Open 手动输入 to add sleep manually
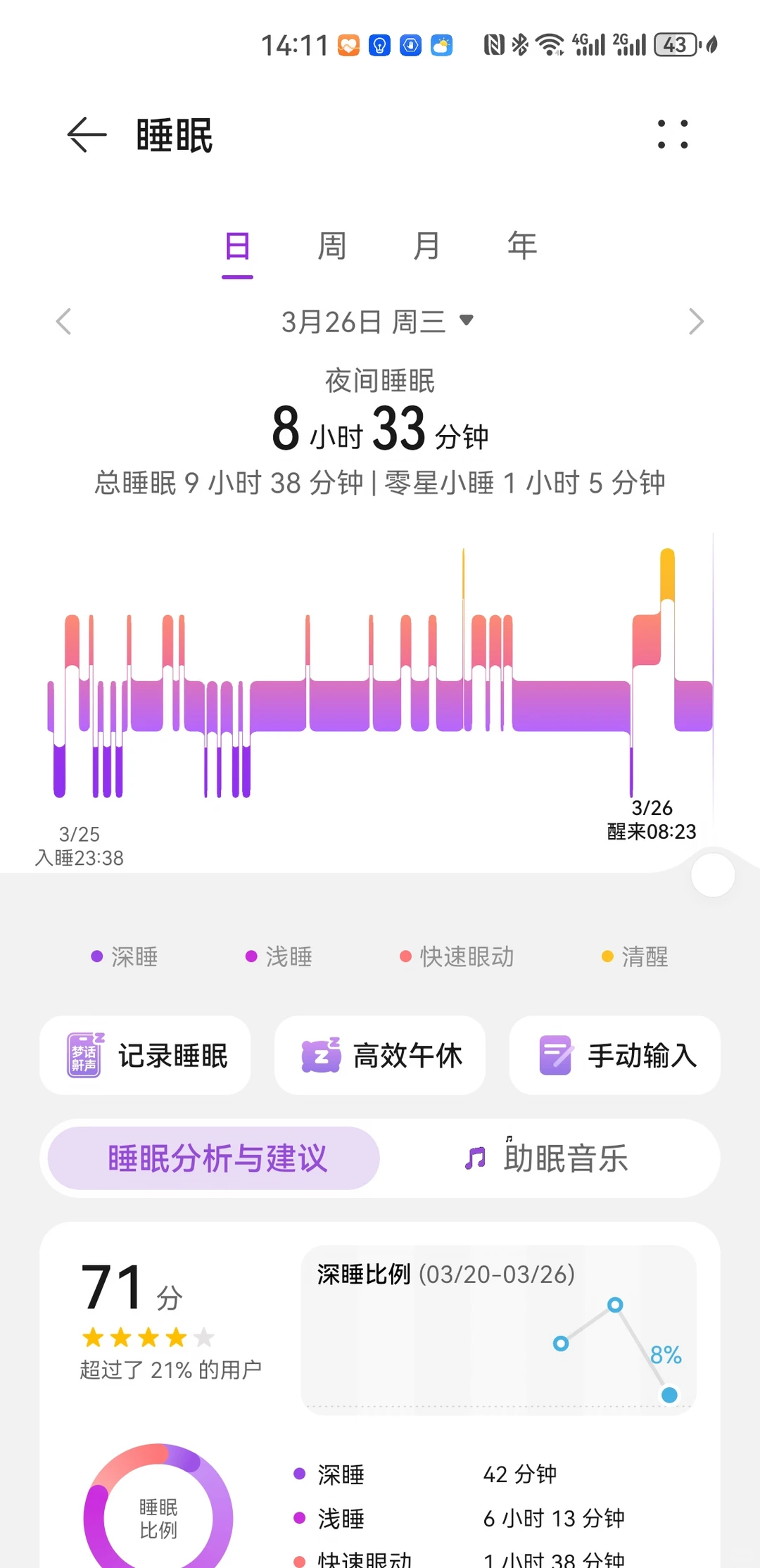This screenshot has width=760, height=1568. 614,1055
